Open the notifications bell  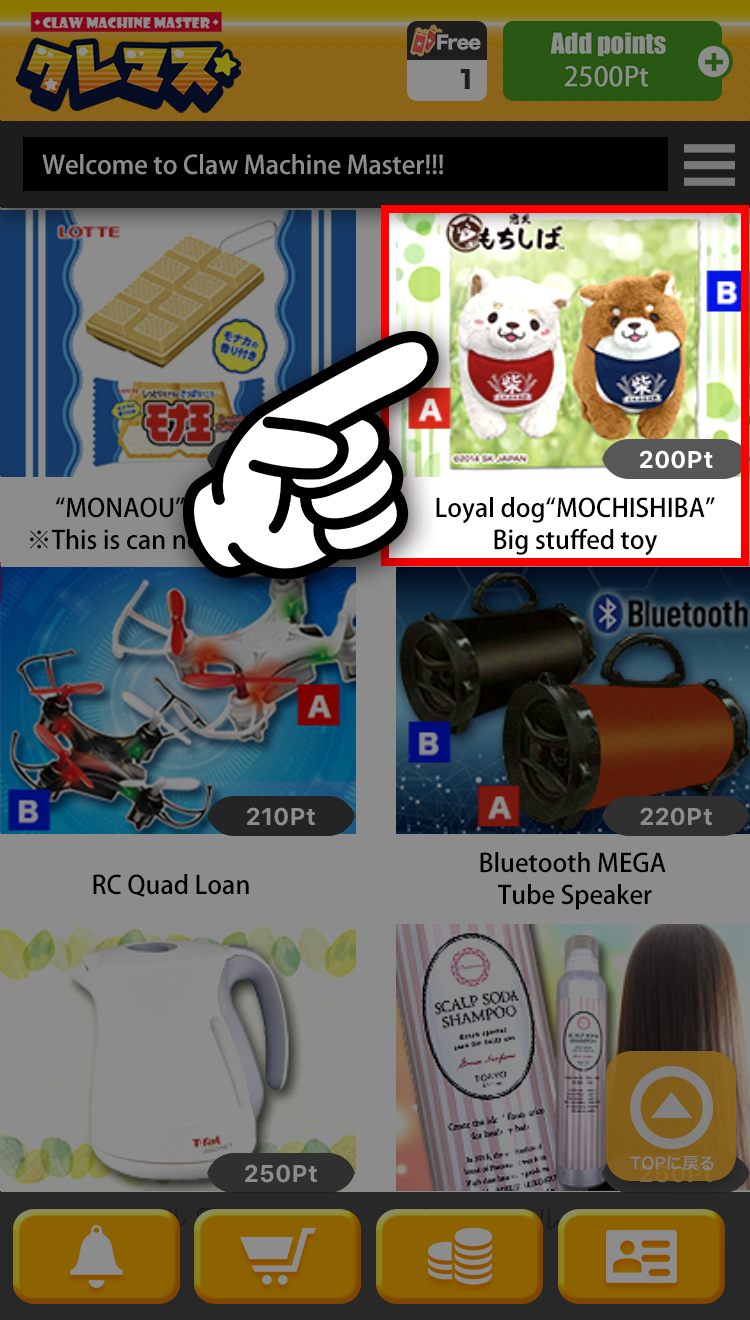[x=96, y=1257]
